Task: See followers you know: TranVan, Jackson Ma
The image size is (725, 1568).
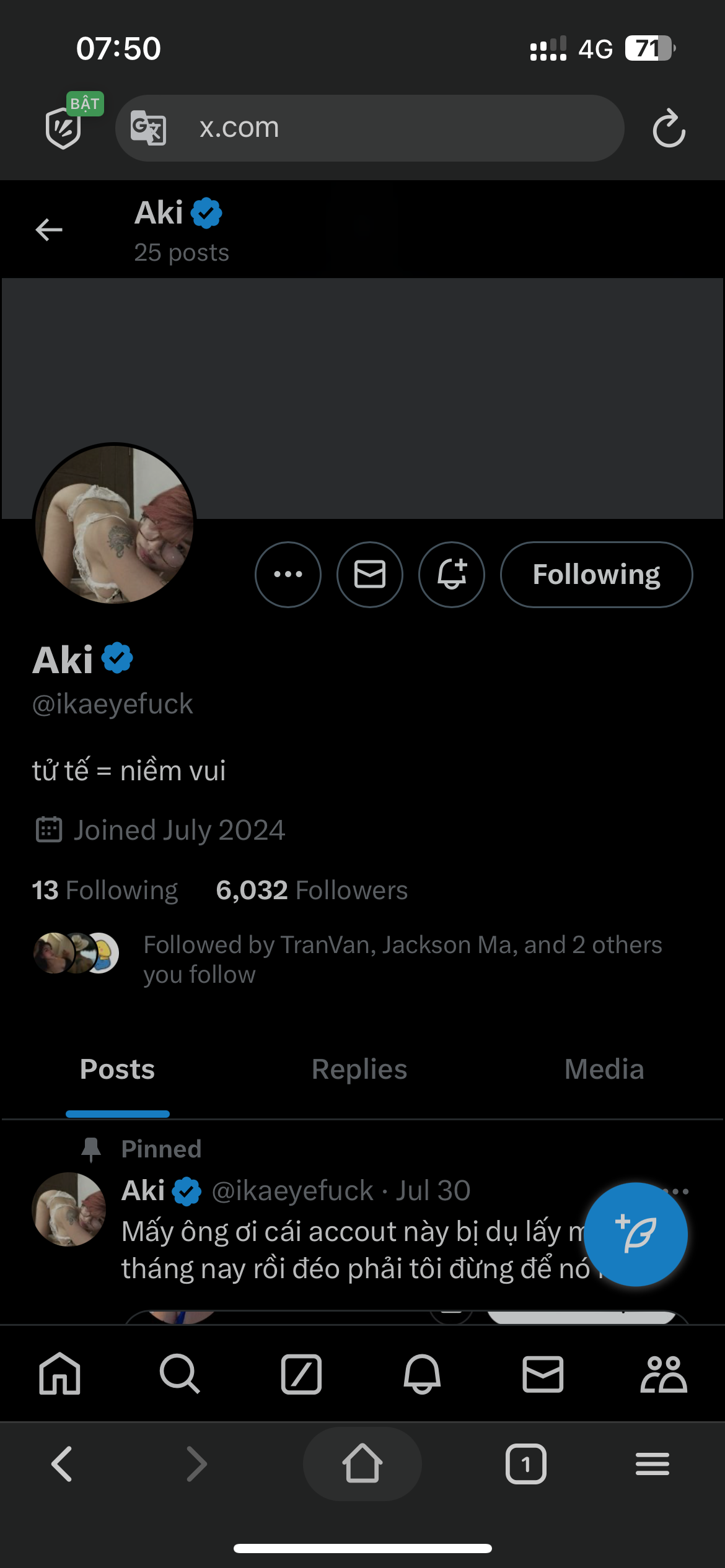Action: click(x=403, y=959)
